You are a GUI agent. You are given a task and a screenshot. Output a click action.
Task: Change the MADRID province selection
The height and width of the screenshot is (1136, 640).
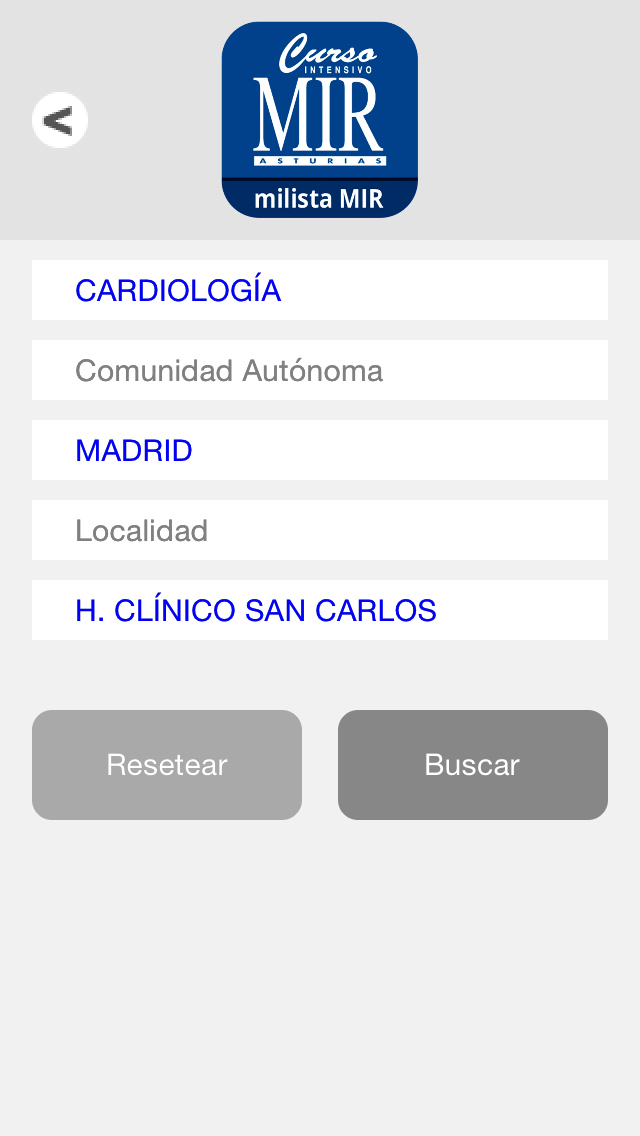[320, 450]
